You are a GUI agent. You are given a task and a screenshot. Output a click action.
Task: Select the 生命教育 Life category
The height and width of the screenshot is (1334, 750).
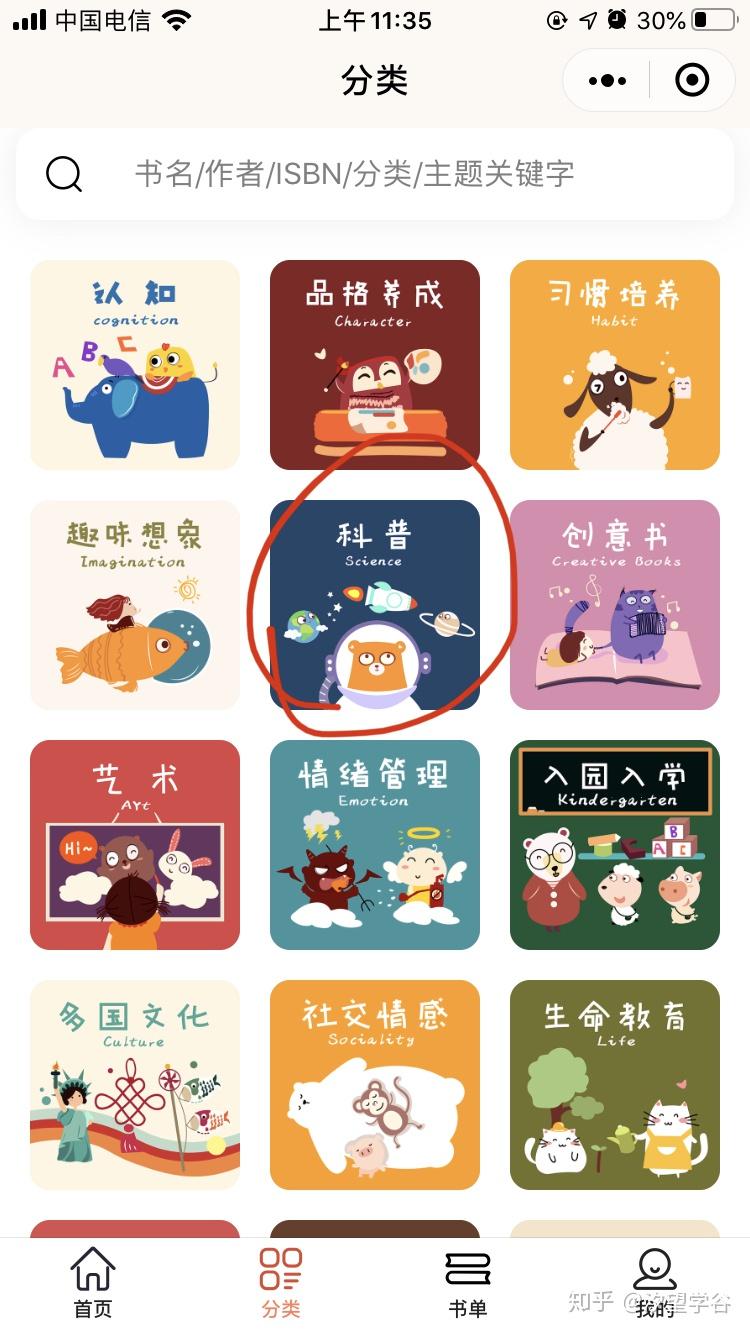point(615,1085)
